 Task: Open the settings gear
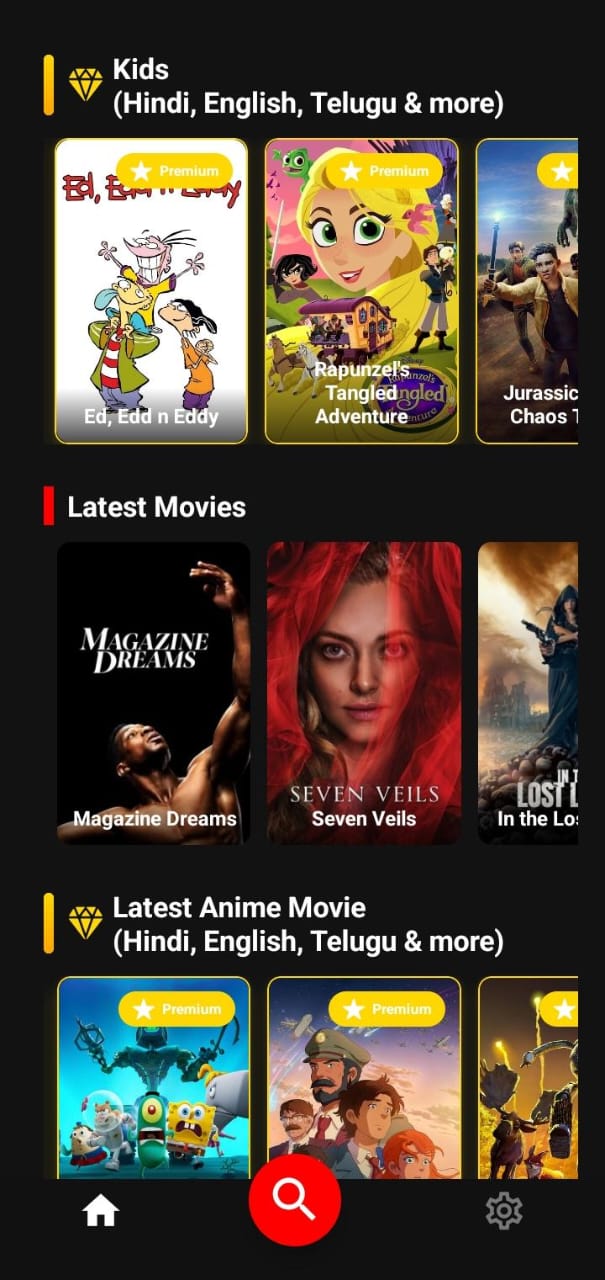(503, 1212)
